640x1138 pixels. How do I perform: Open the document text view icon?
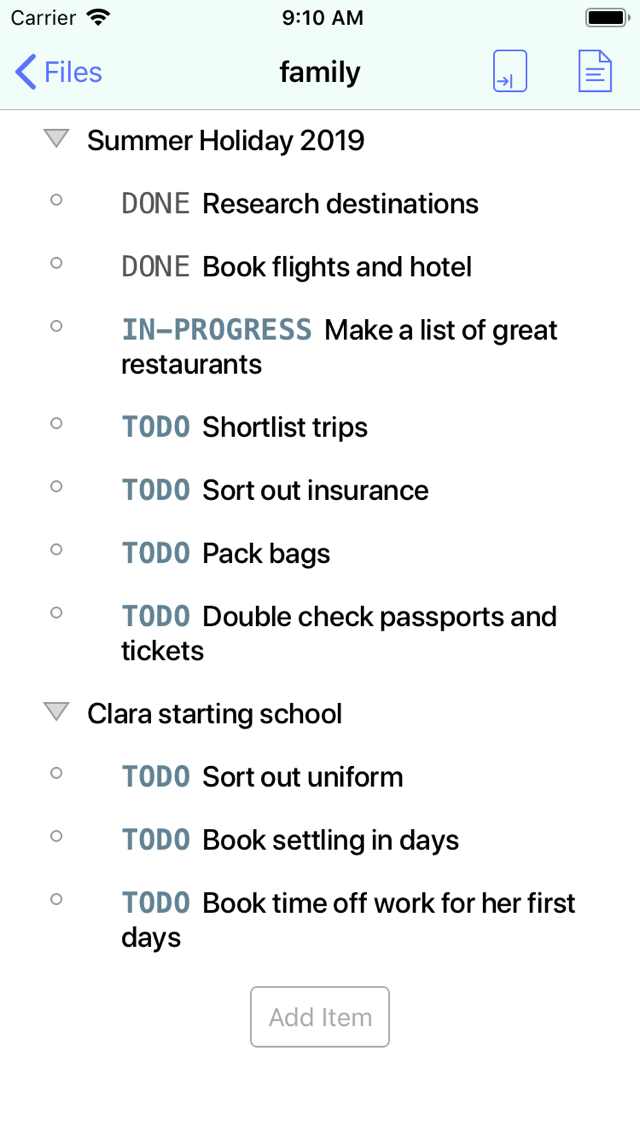tap(595, 71)
